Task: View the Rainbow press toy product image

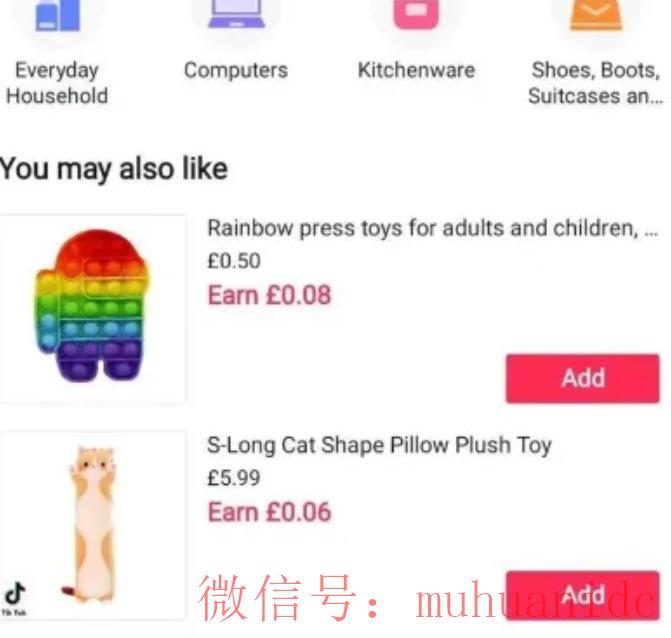Action: [92, 309]
